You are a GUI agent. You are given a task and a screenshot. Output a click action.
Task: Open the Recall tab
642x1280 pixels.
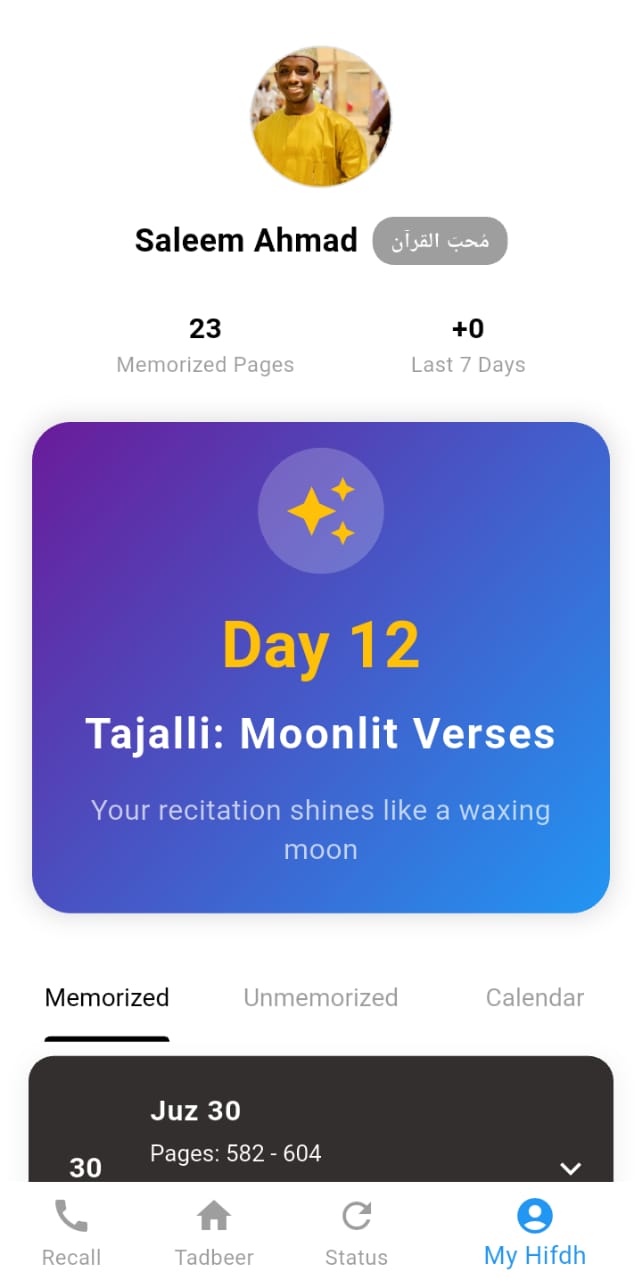[71, 1233]
